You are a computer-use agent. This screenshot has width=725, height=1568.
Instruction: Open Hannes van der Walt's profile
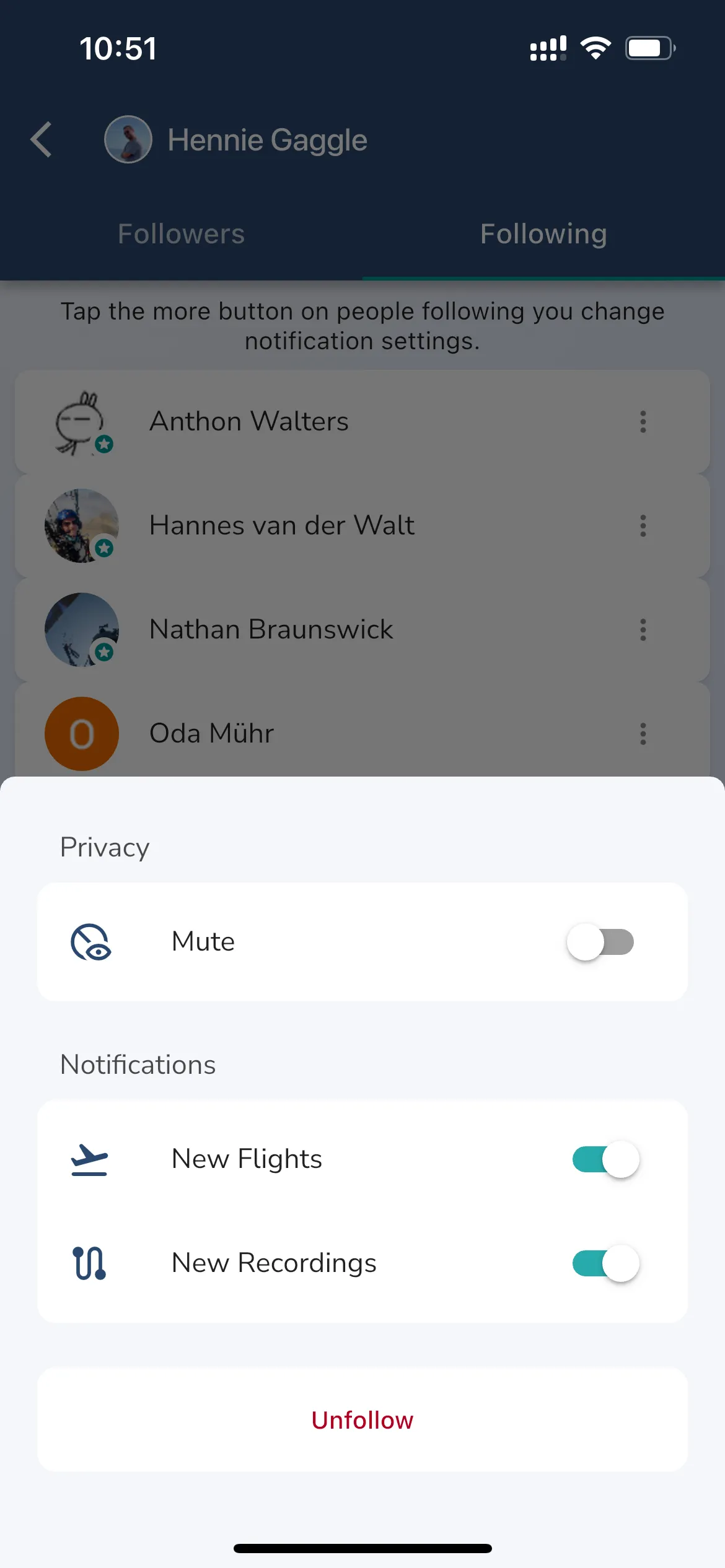click(x=281, y=526)
